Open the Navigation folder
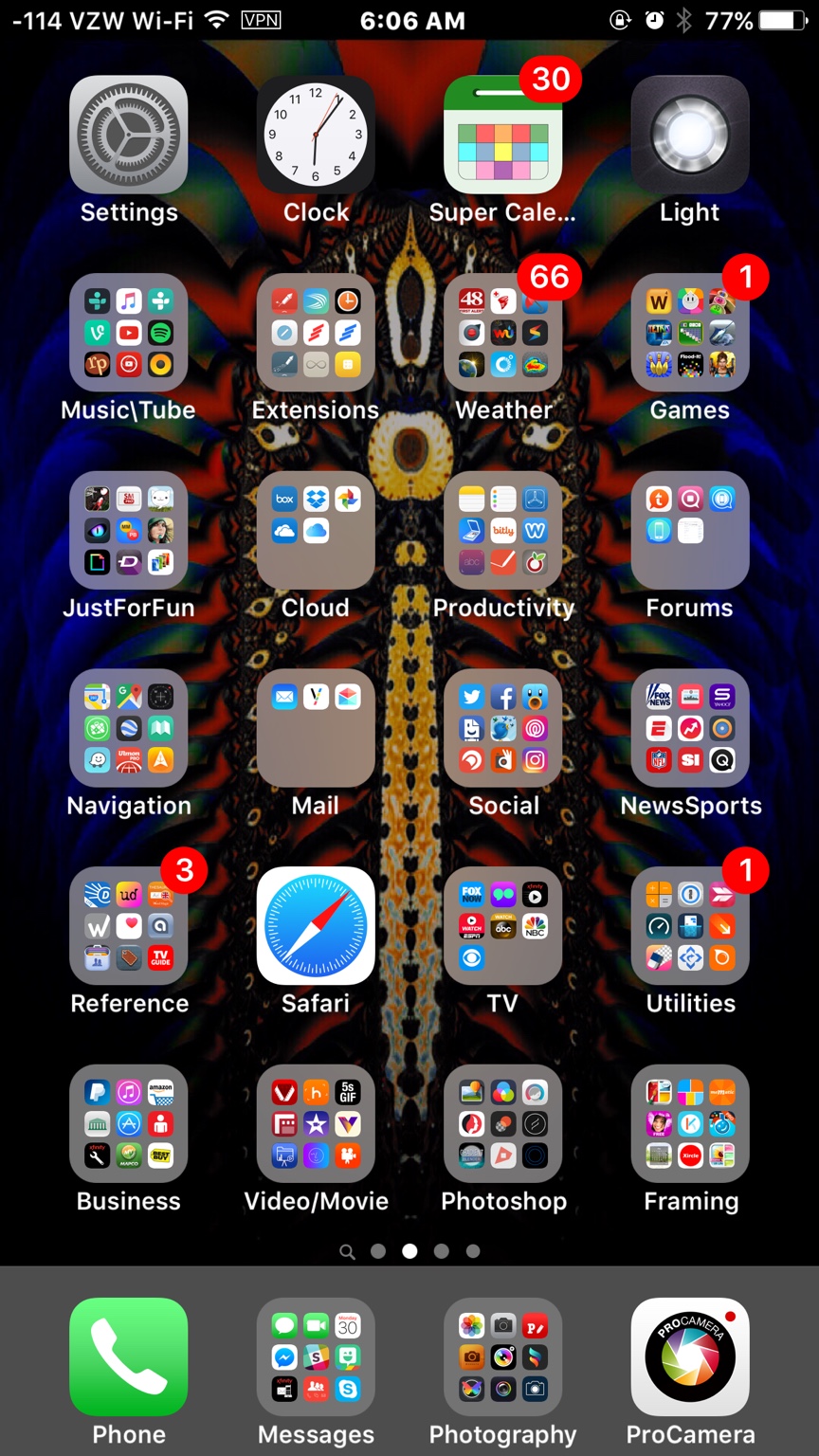 tap(128, 729)
